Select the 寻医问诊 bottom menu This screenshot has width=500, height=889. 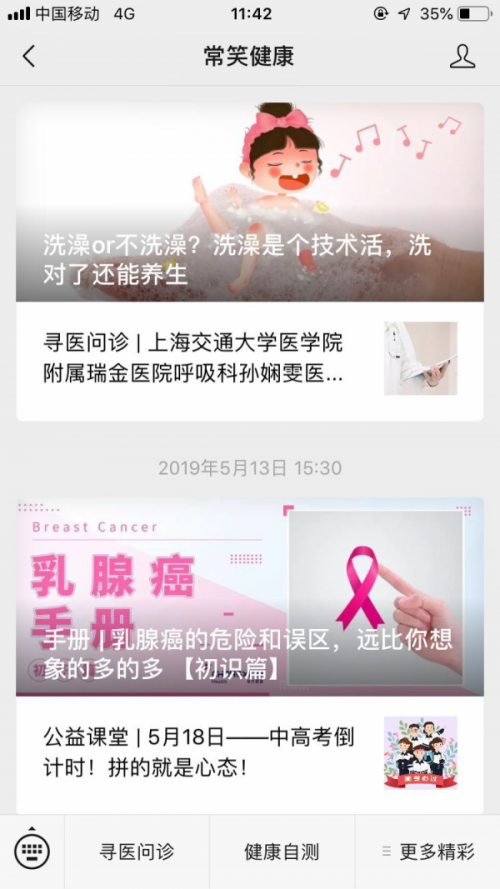point(137,852)
